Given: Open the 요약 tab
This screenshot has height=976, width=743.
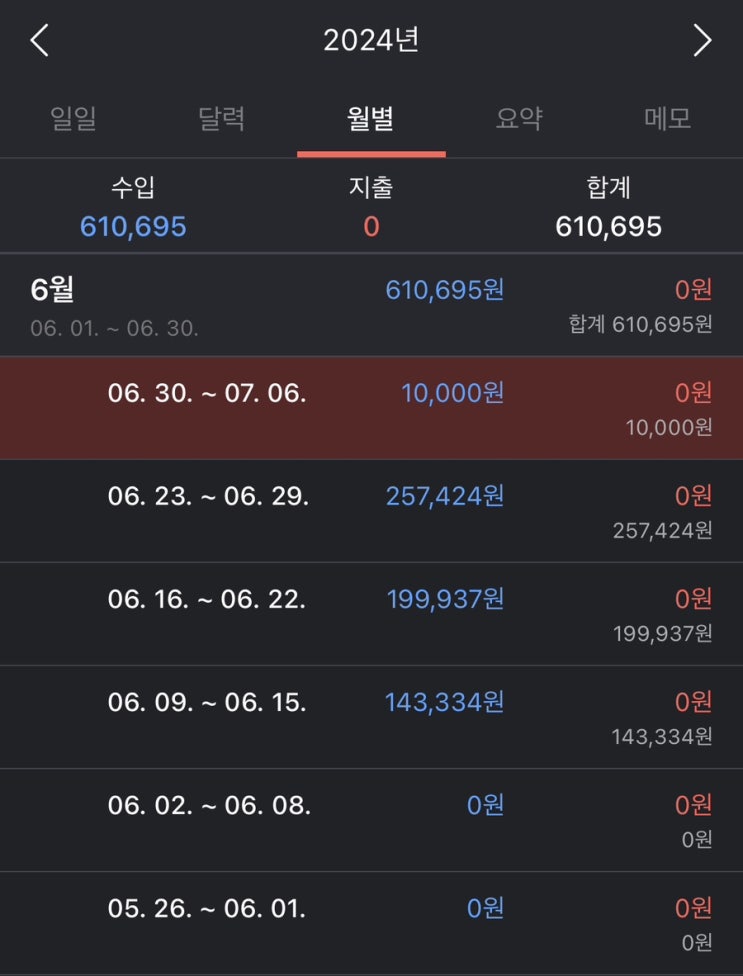Looking at the screenshot, I should (520, 118).
